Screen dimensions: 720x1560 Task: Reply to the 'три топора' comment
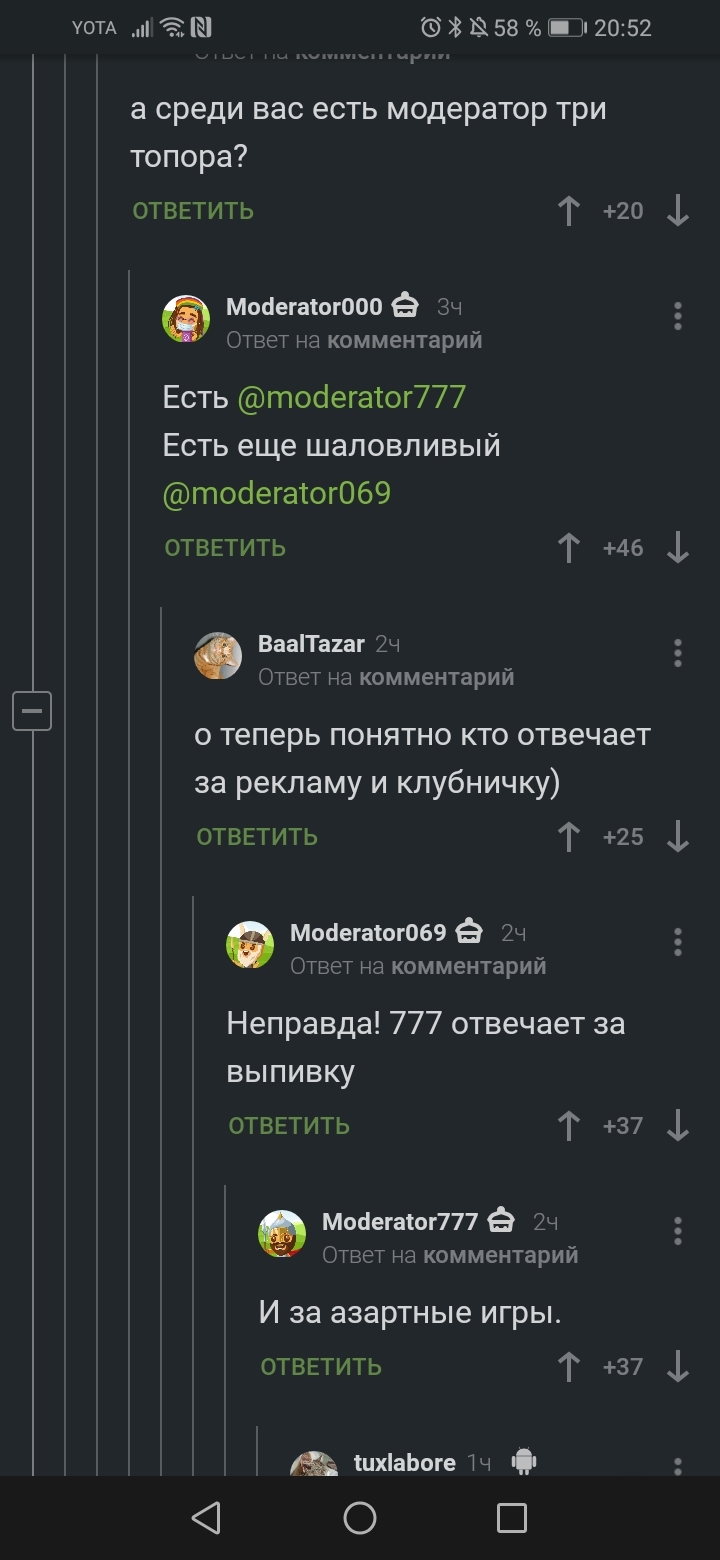[193, 211]
